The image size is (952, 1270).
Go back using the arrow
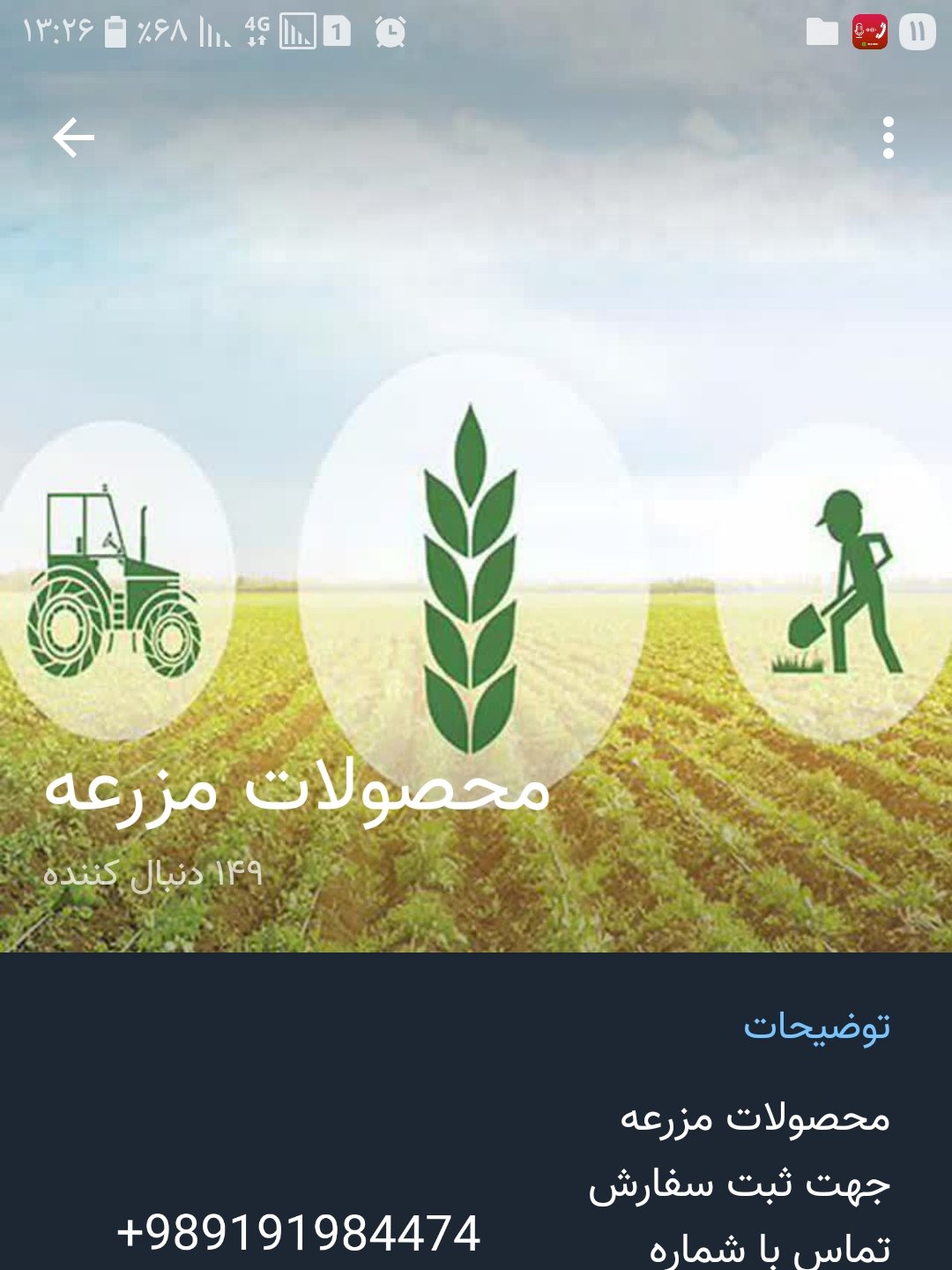pos(73,138)
